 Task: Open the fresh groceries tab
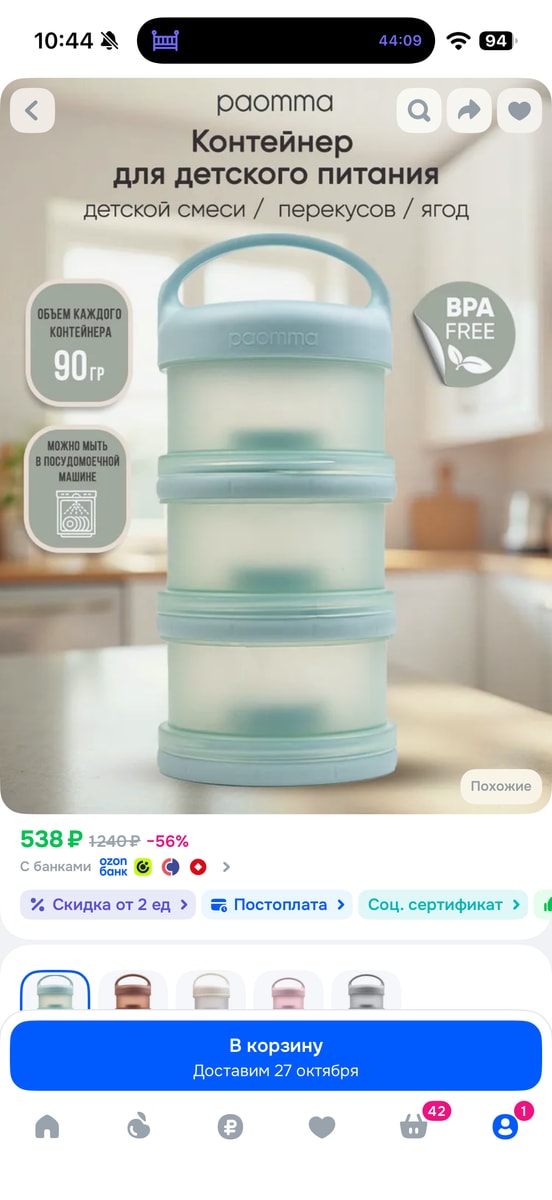(x=139, y=1127)
